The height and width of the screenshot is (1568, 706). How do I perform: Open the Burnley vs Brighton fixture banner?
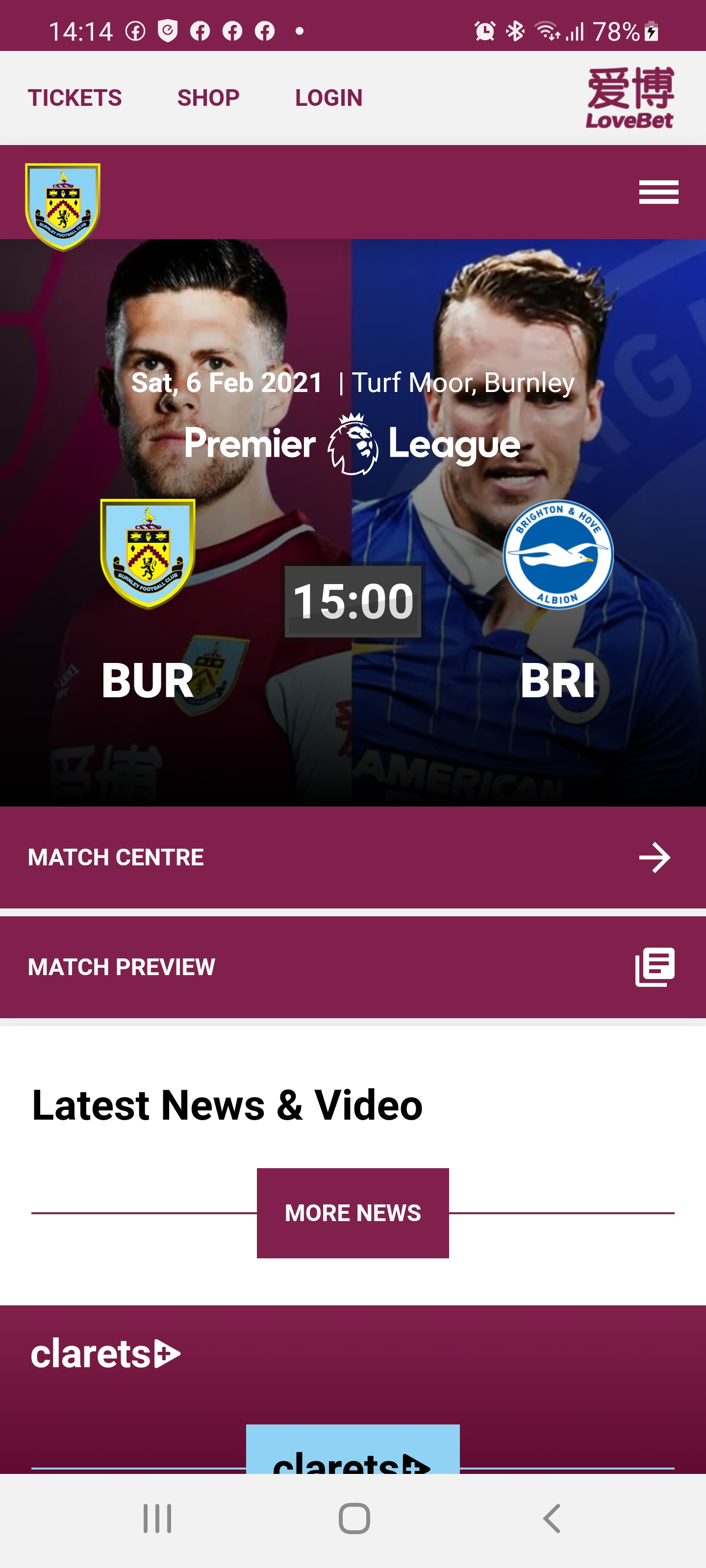pyautogui.click(x=353, y=523)
